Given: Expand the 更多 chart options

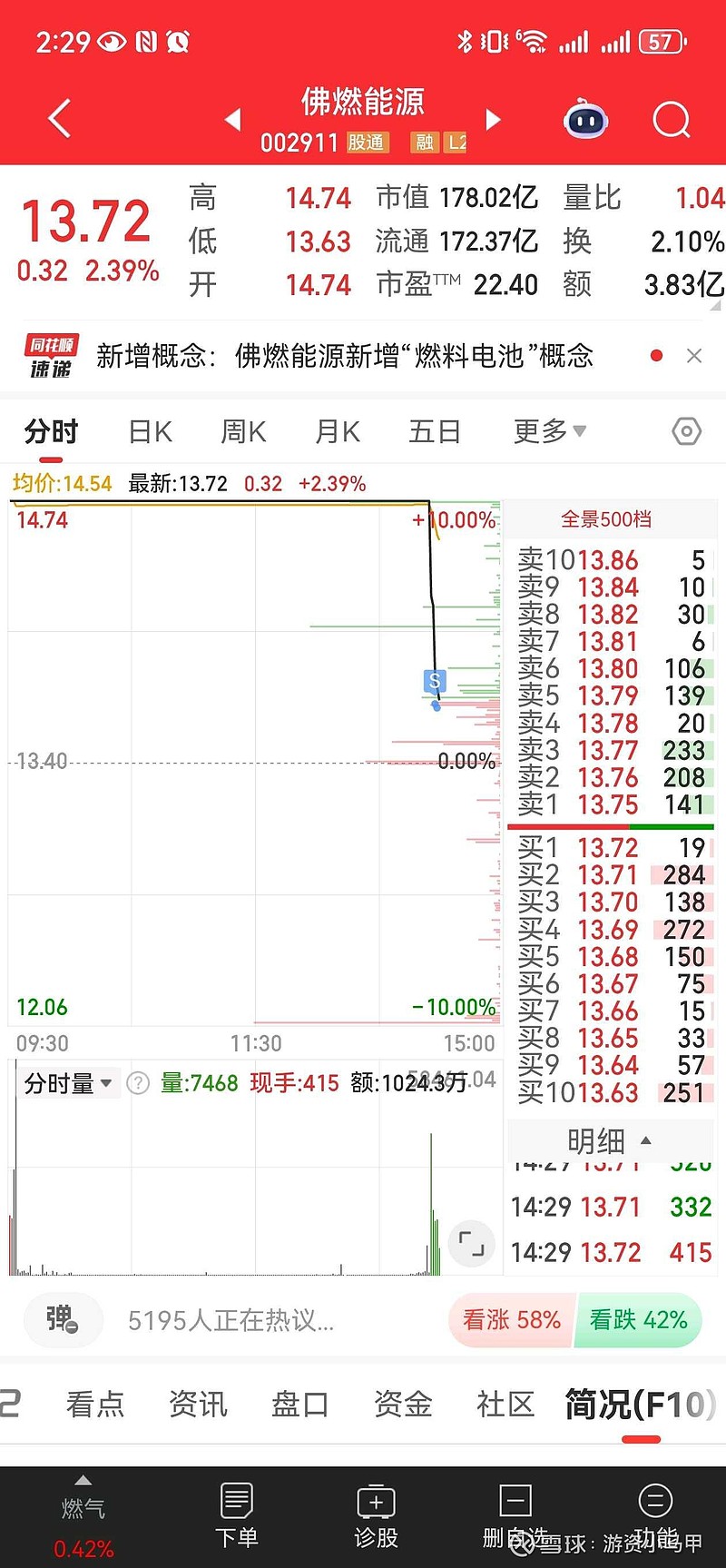Looking at the screenshot, I should coord(549,431).
